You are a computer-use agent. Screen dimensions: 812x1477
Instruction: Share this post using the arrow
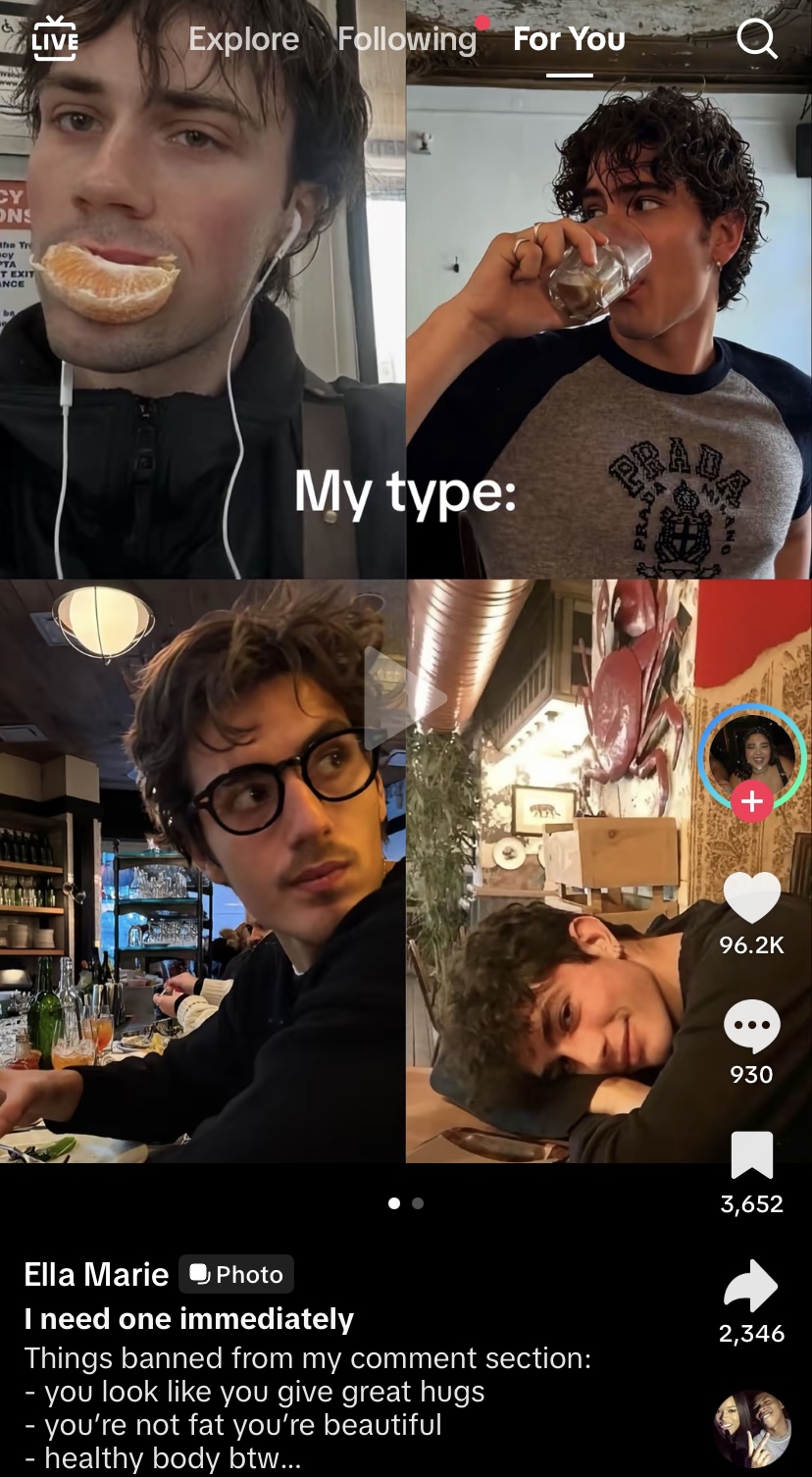coord(751,1287)
